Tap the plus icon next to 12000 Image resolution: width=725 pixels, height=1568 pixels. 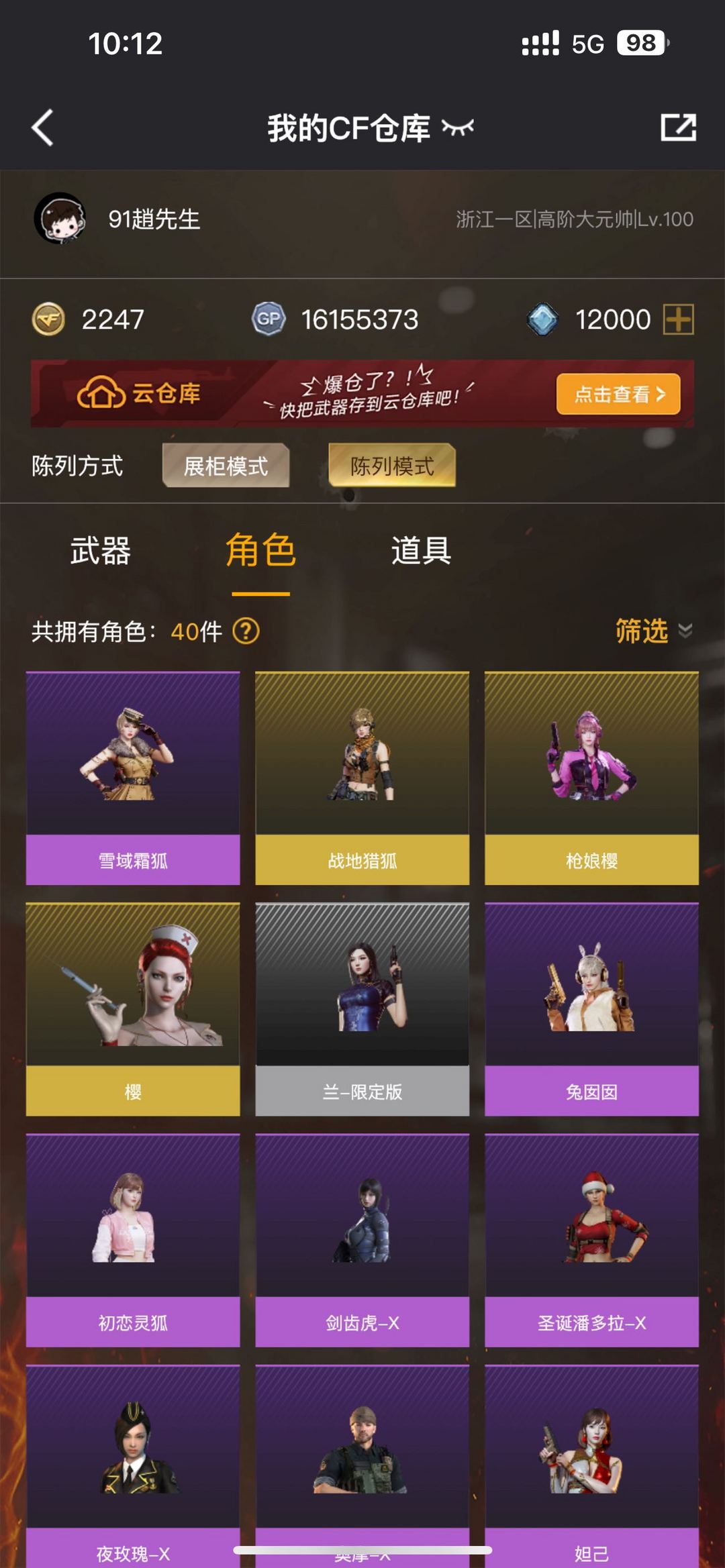click(678, 319)
